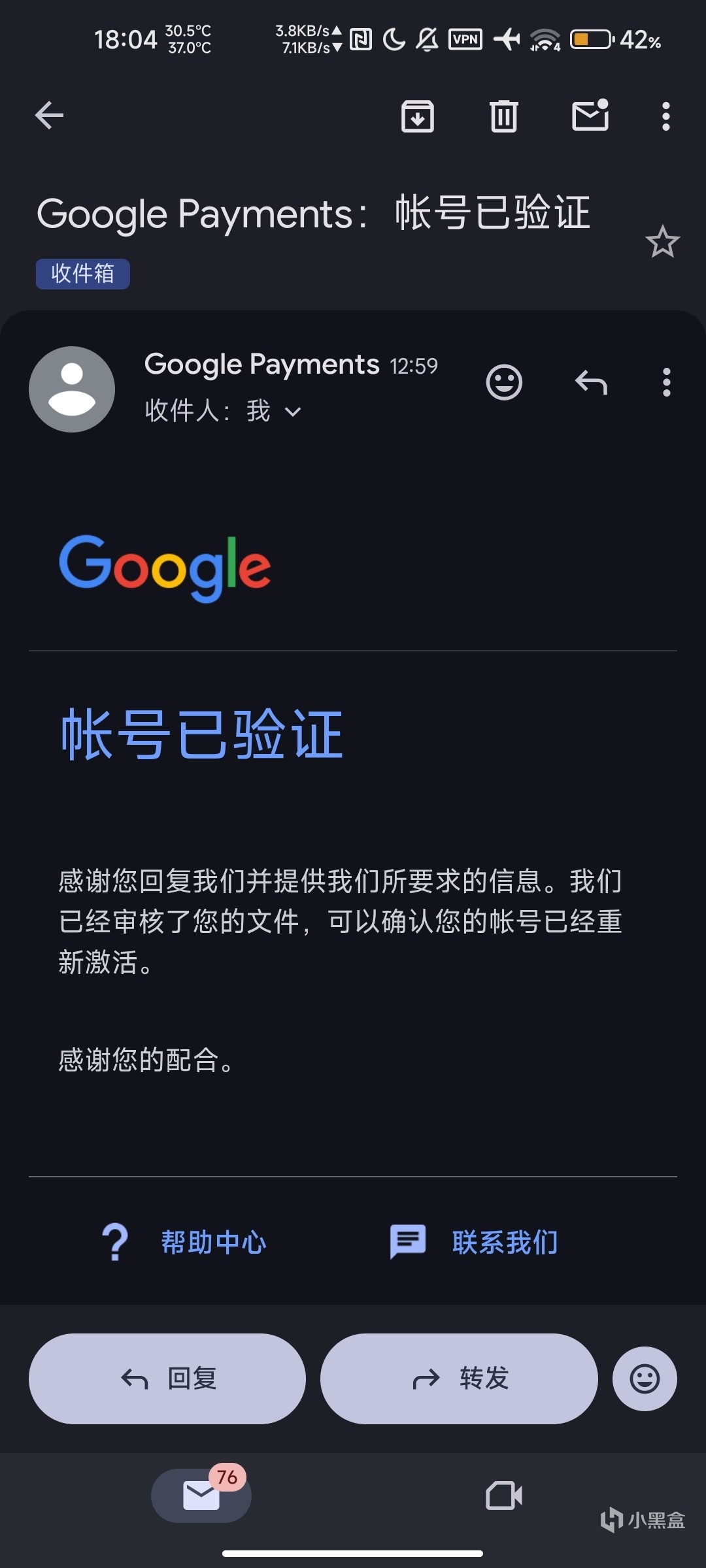Switch to the Meet video tab
Viewport: 706px width, 1568px height.
pos(504,1495)
